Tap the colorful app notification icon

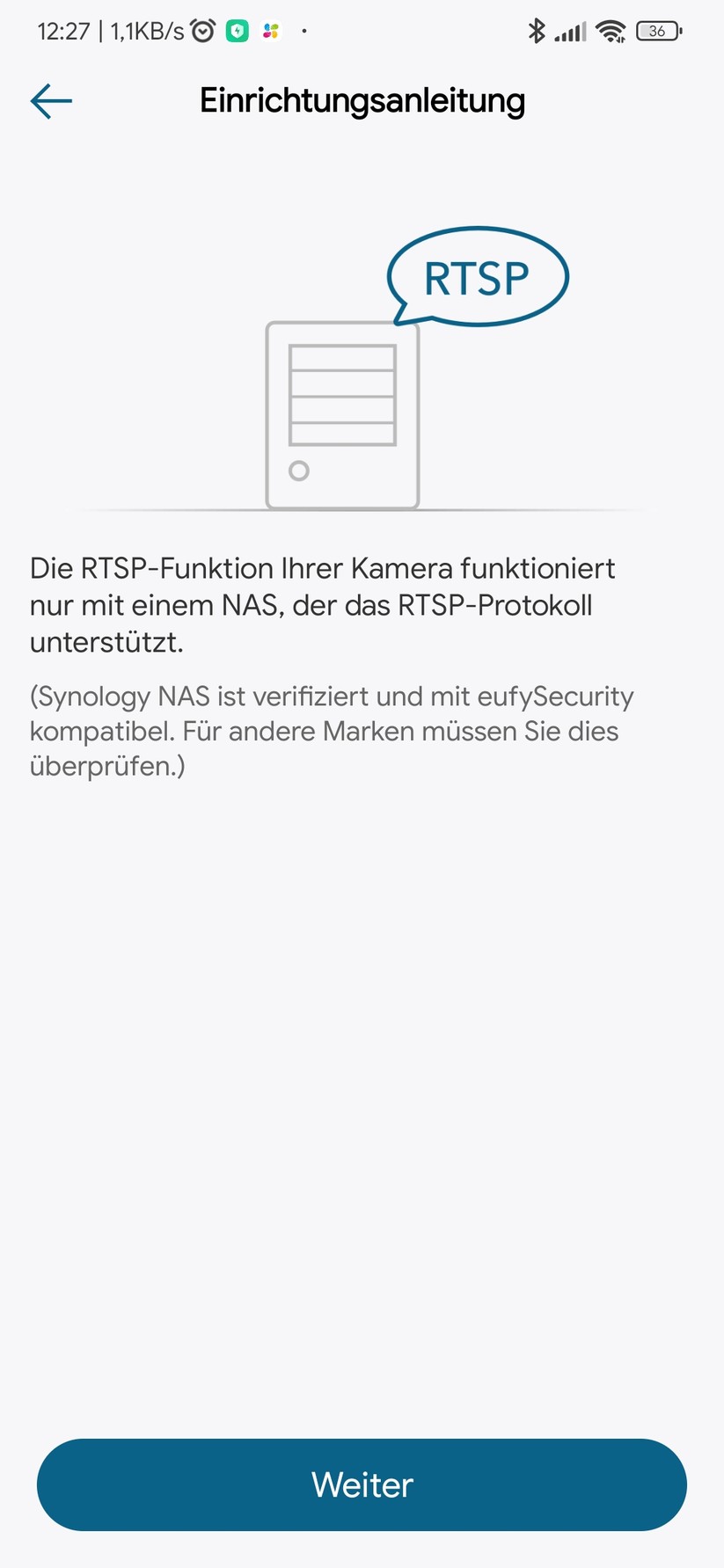(x=270, y=30)
